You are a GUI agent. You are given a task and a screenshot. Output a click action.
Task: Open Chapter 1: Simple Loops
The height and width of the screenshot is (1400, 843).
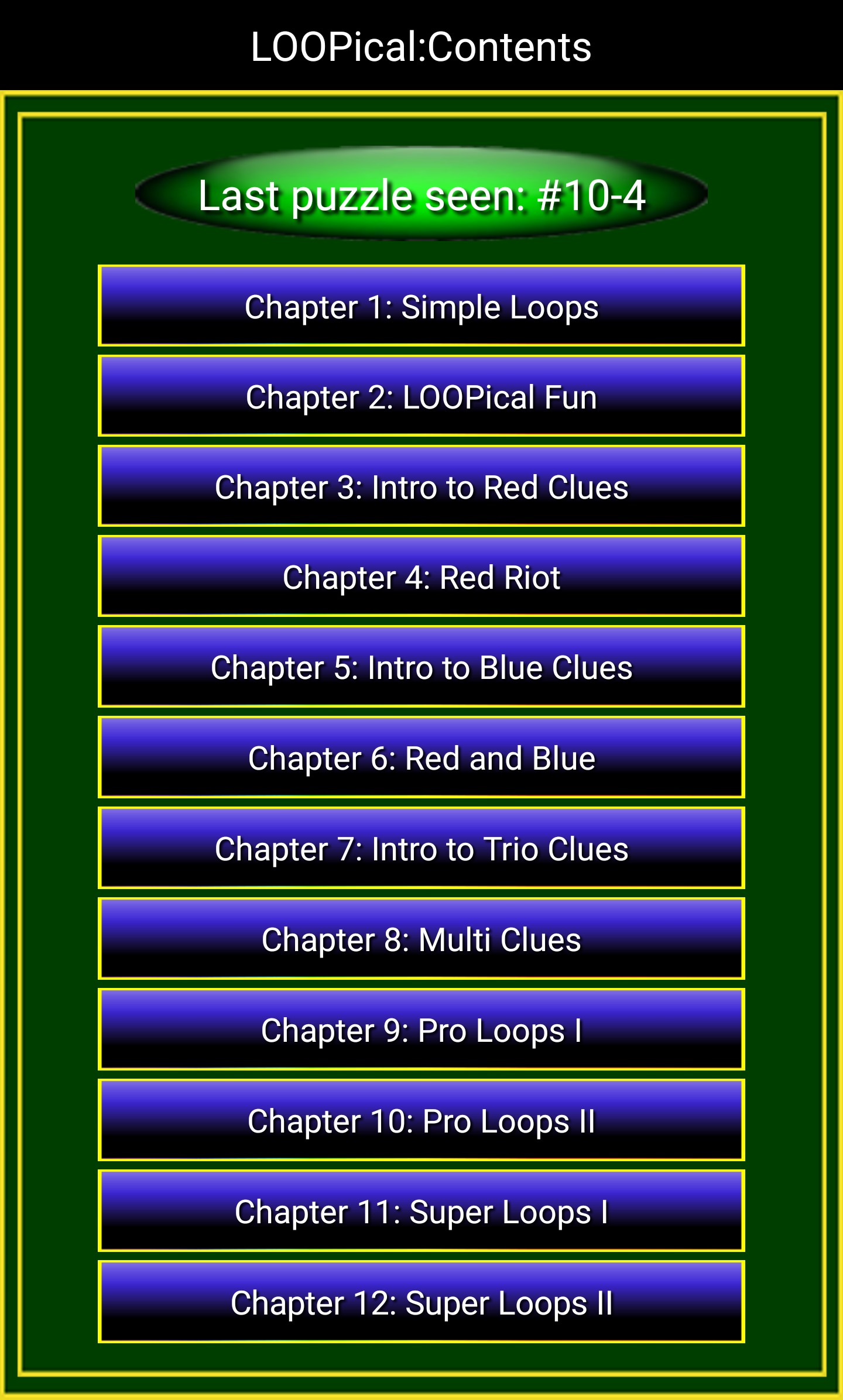point(421,306)
